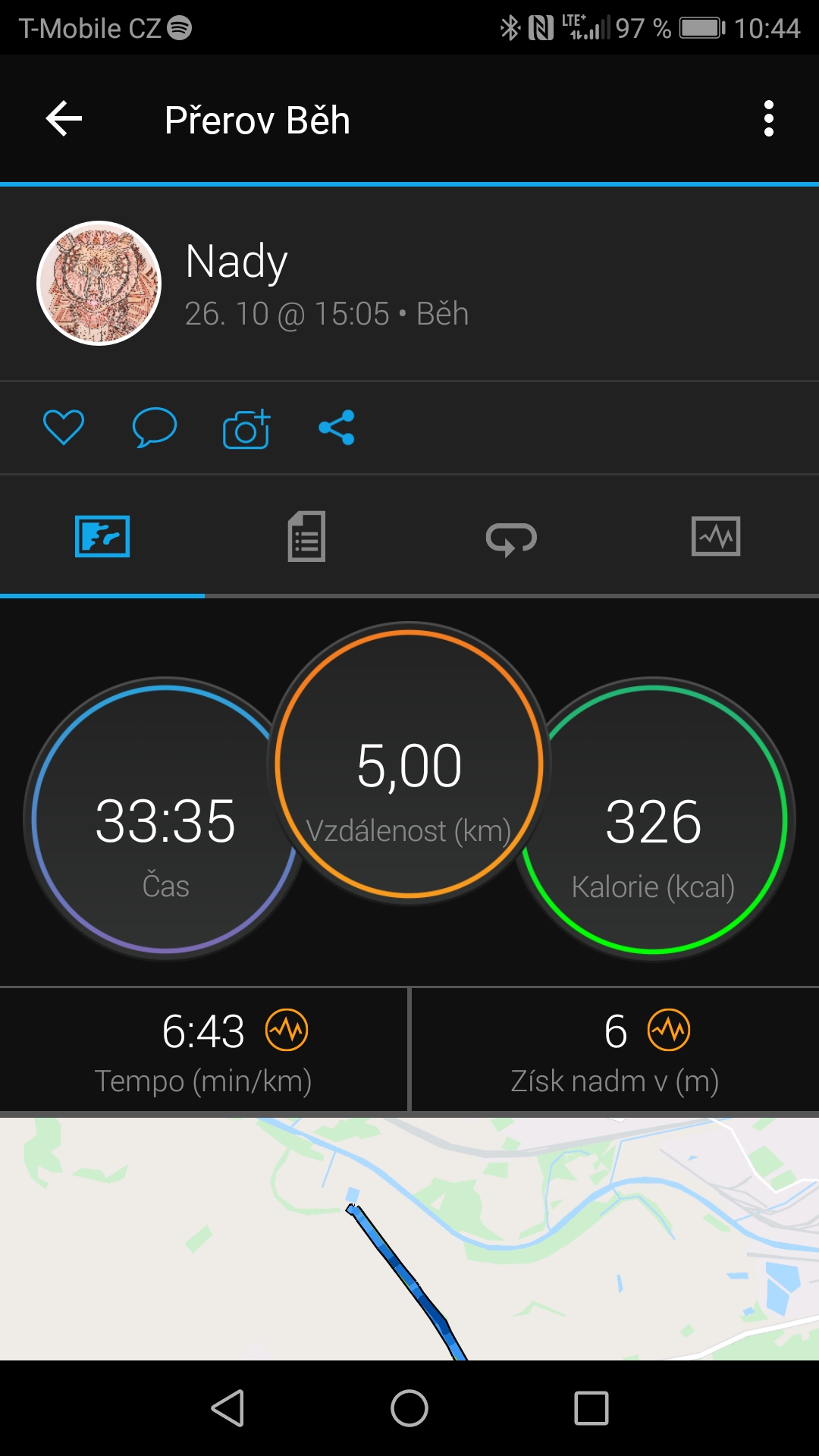The image size is (819, 1456).
Task: Tap the insights icon next to Tempo
Action: 287,1030
